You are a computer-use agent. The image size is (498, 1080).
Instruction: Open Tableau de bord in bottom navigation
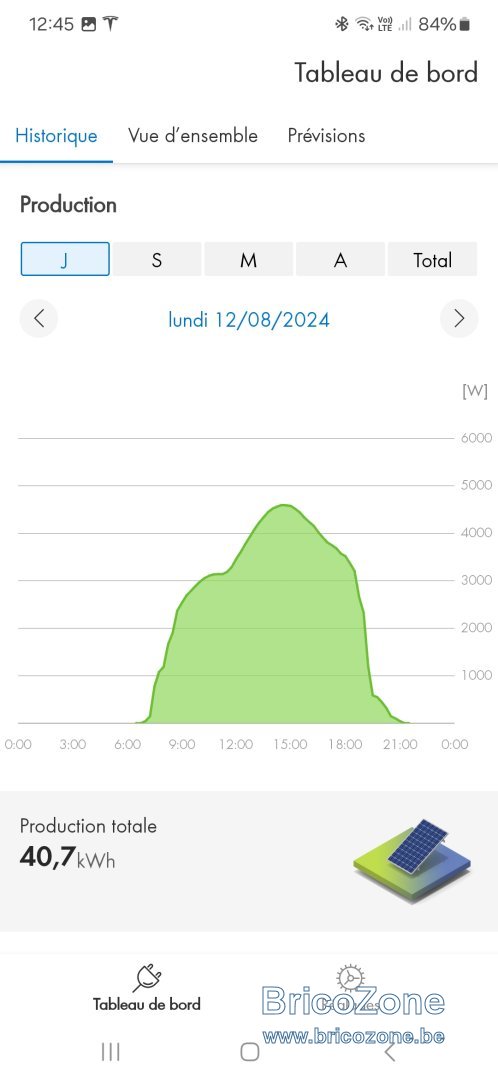click(x=147, y=988)
